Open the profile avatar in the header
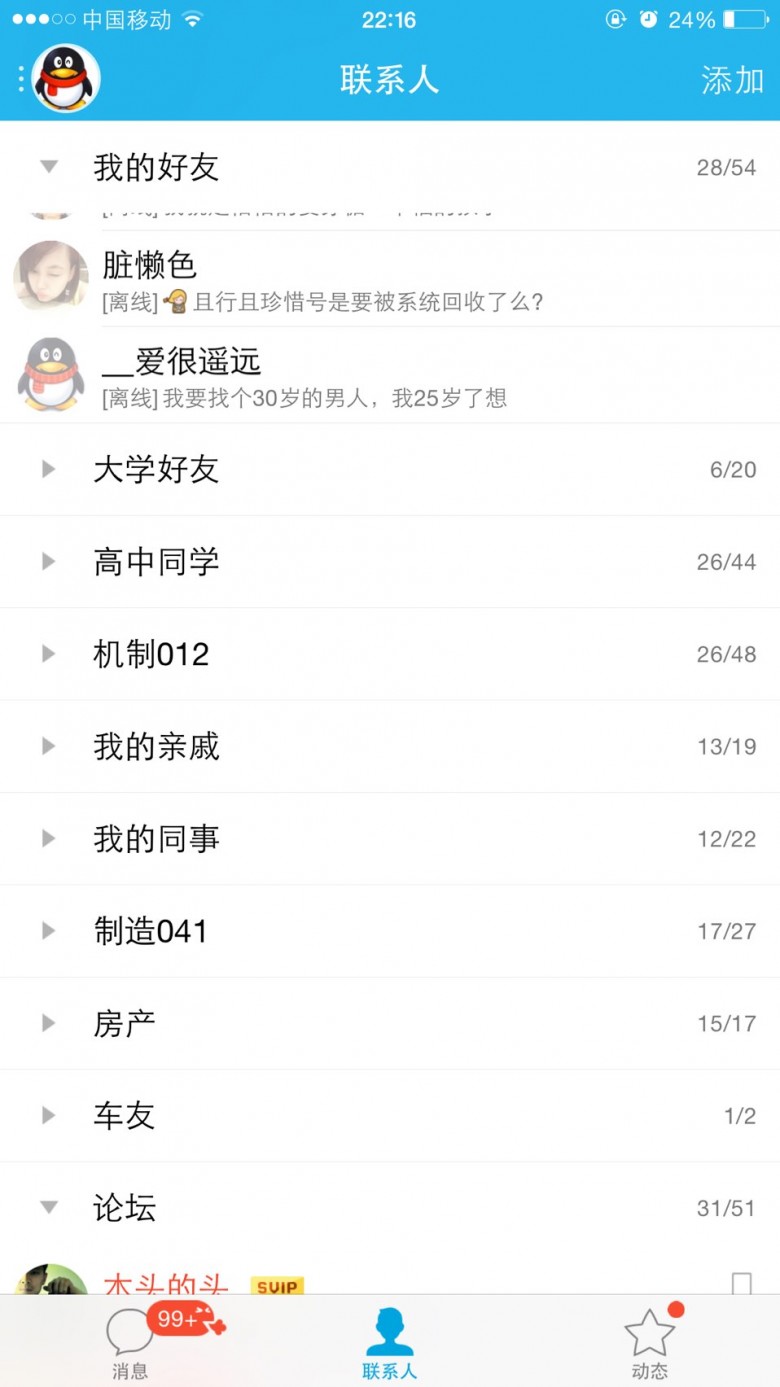This screenshot has height=1387, width=780. 66,79
